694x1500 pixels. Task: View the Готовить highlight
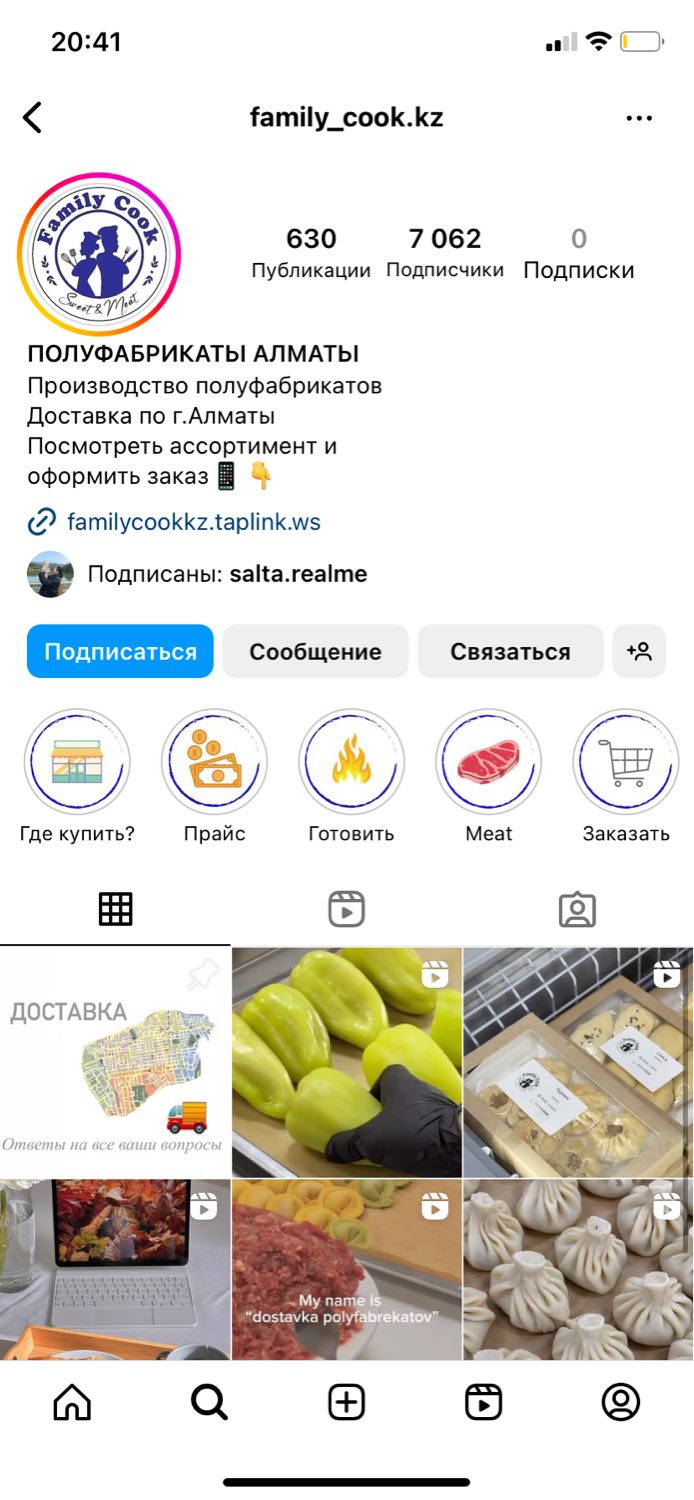point(351,762)
